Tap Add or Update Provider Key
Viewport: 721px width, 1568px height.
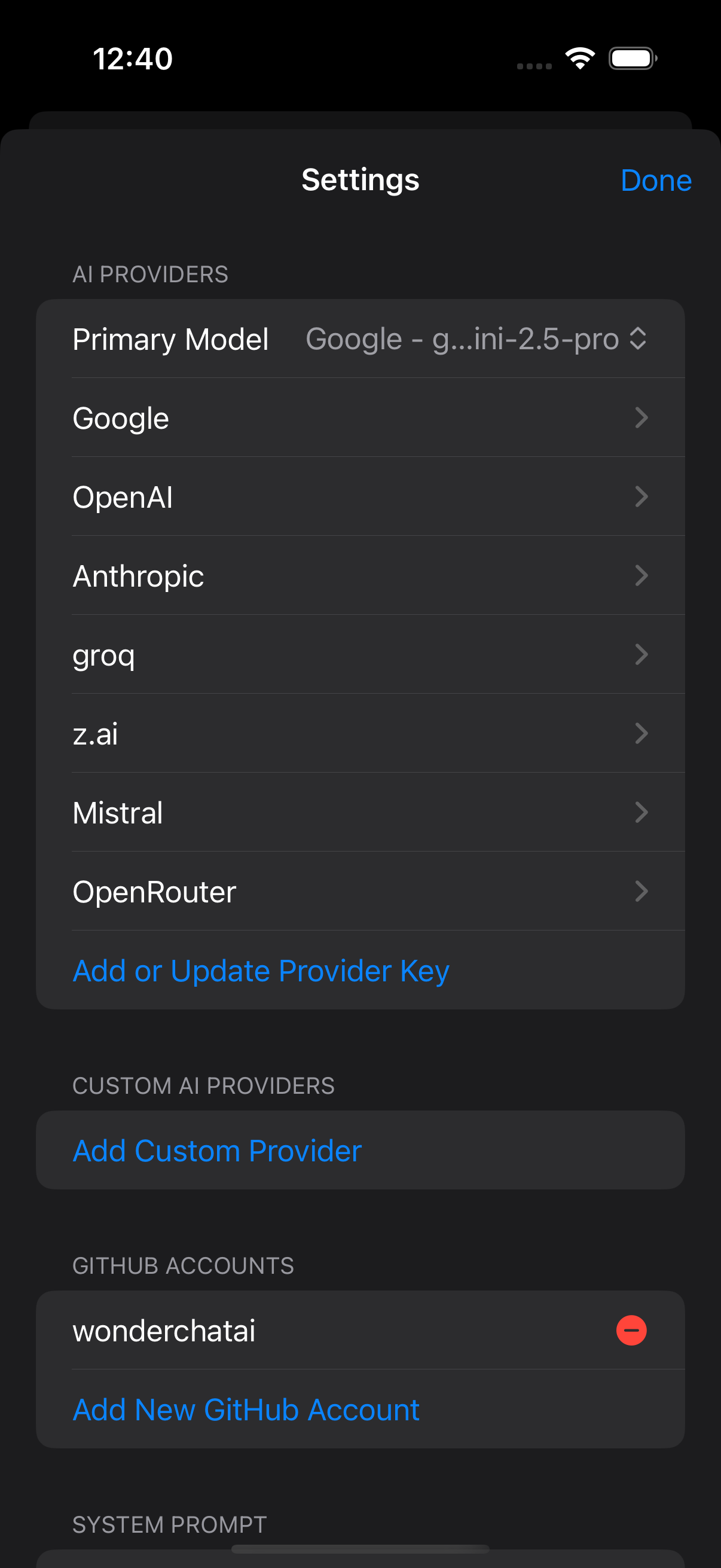click(261, 971)
